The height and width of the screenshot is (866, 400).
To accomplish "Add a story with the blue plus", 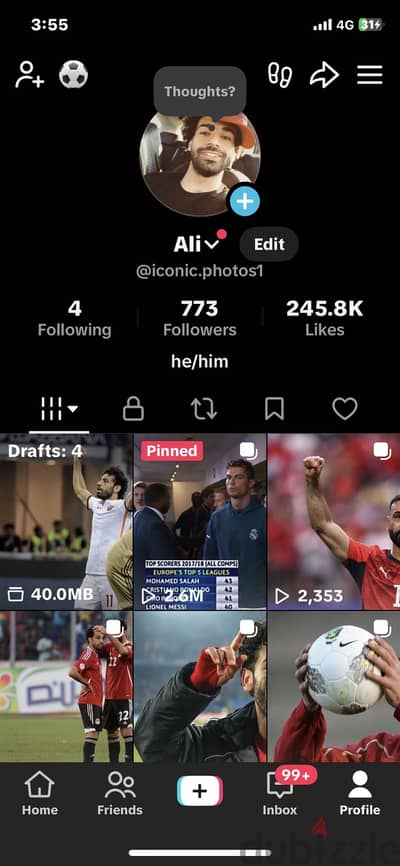I will coord(245,202).
